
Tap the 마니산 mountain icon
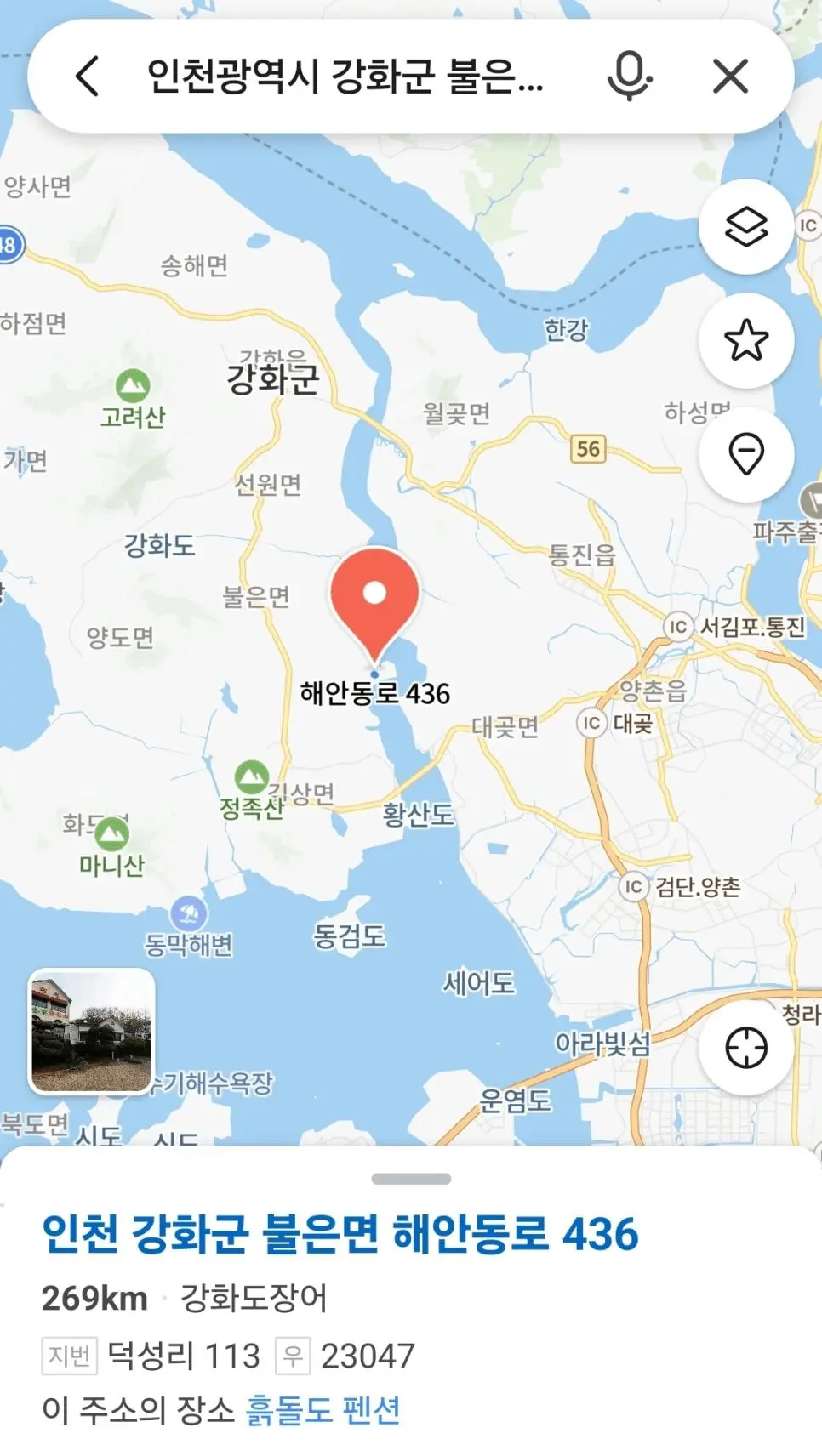(111, 833)
